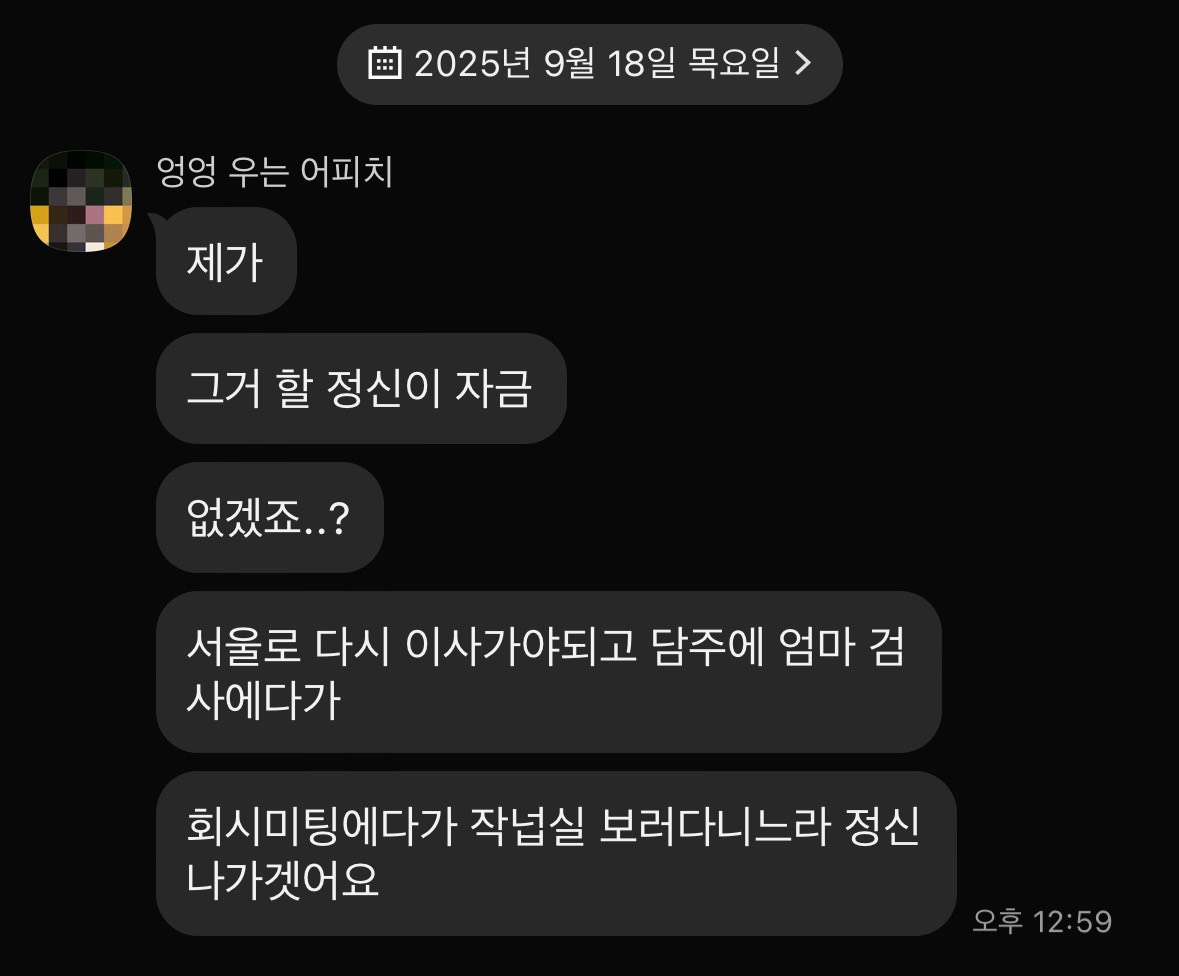The image size is (1179, 976).
Task: Open the 2025년 9월 18일 date chip
Action: click(x=589, y=65)
